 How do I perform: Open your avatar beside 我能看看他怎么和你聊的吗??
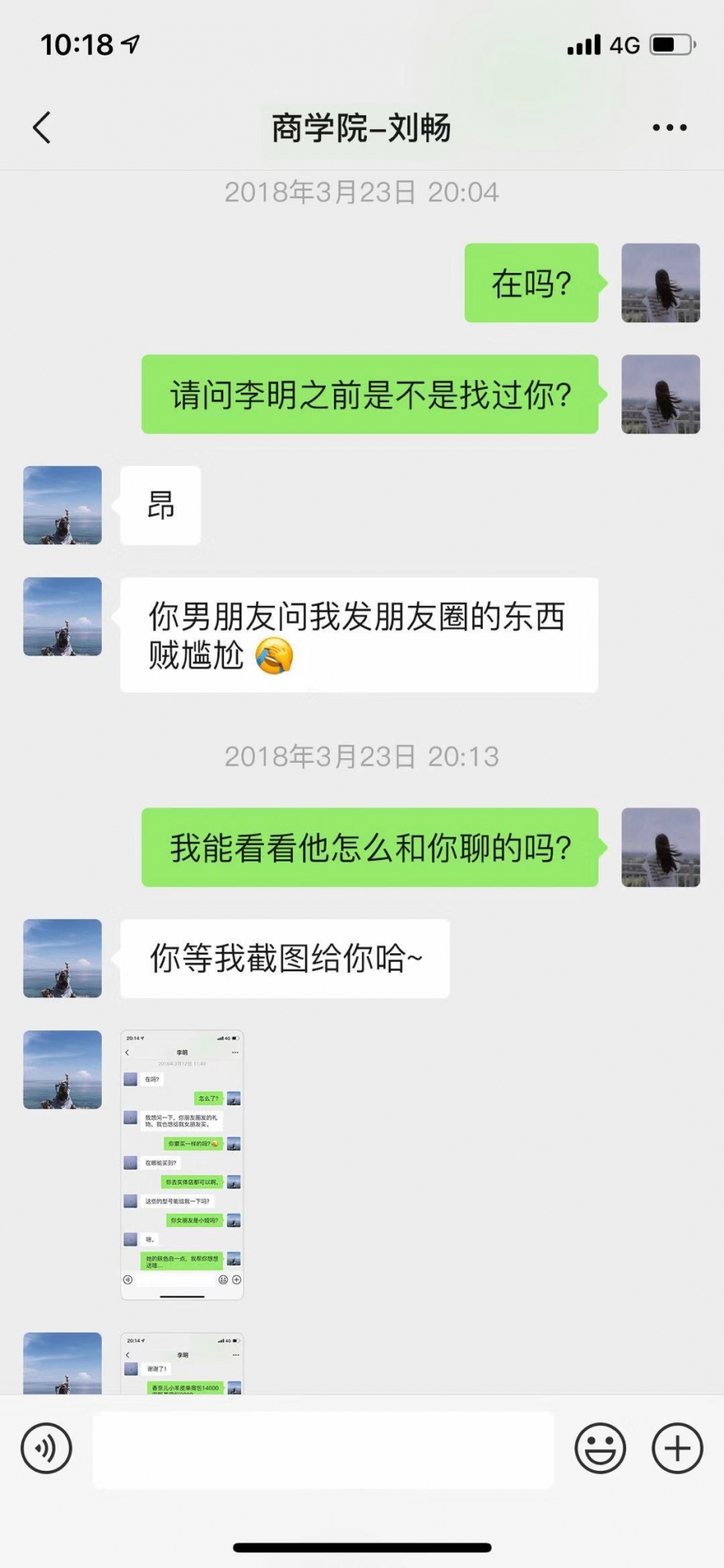click(661, 848)
